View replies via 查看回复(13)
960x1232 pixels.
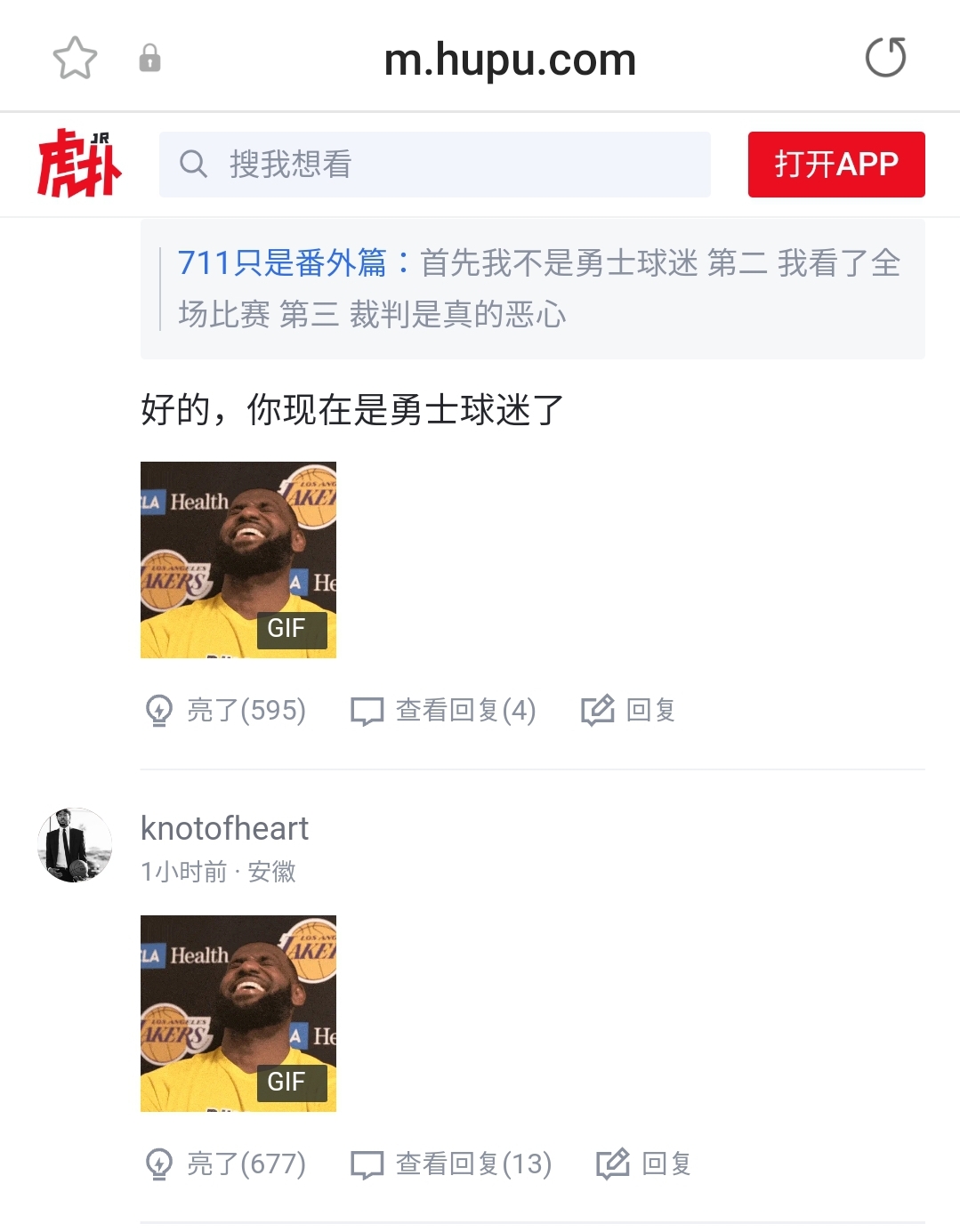(x=451, y=1164)
